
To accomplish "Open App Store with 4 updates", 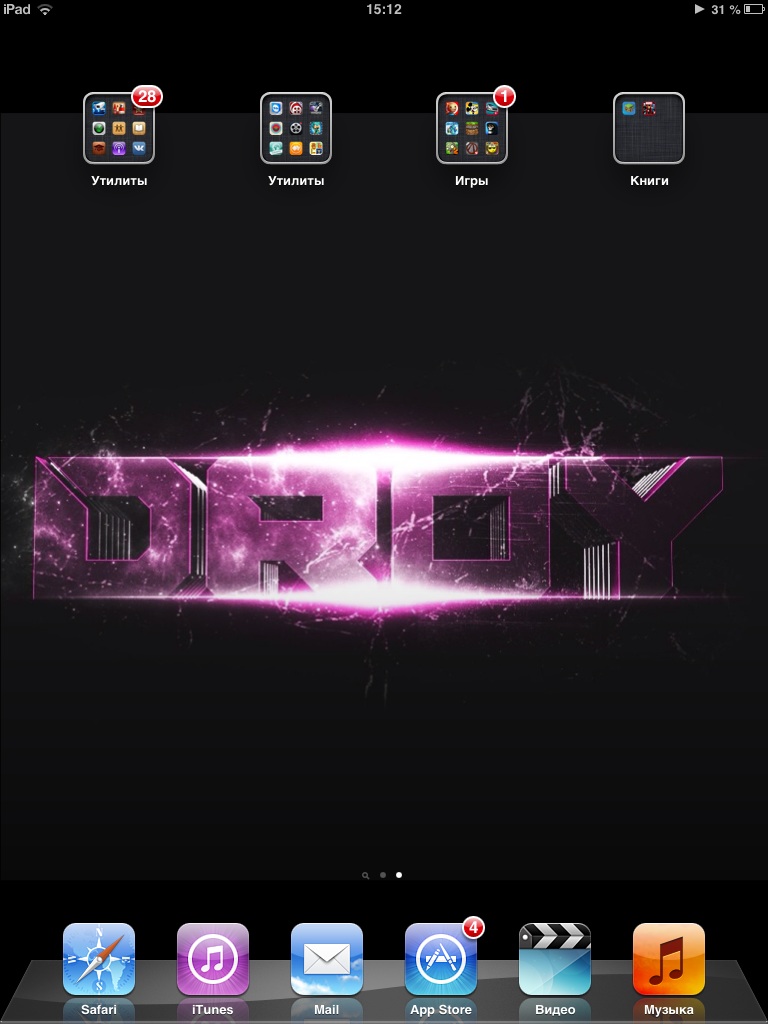I will coord(441,958).
